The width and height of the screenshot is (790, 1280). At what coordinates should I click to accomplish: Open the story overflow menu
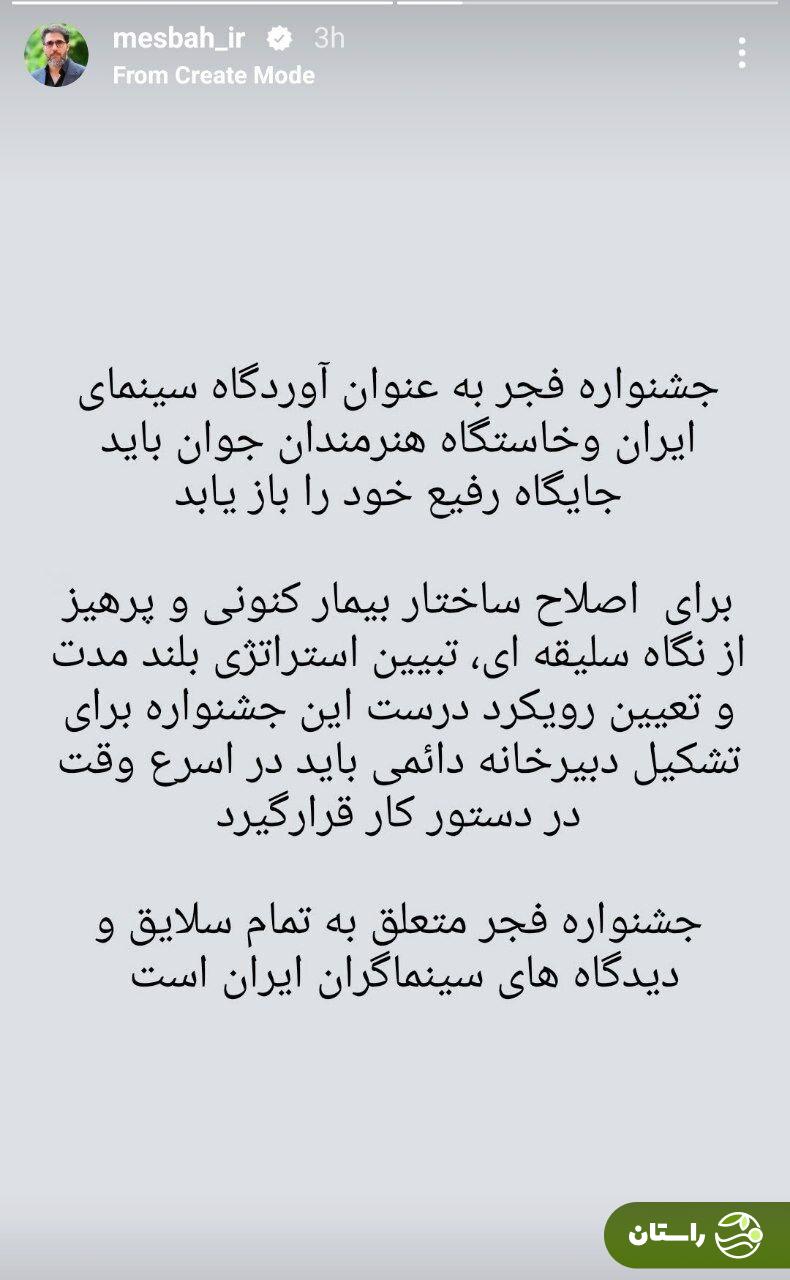coord(741,53)
